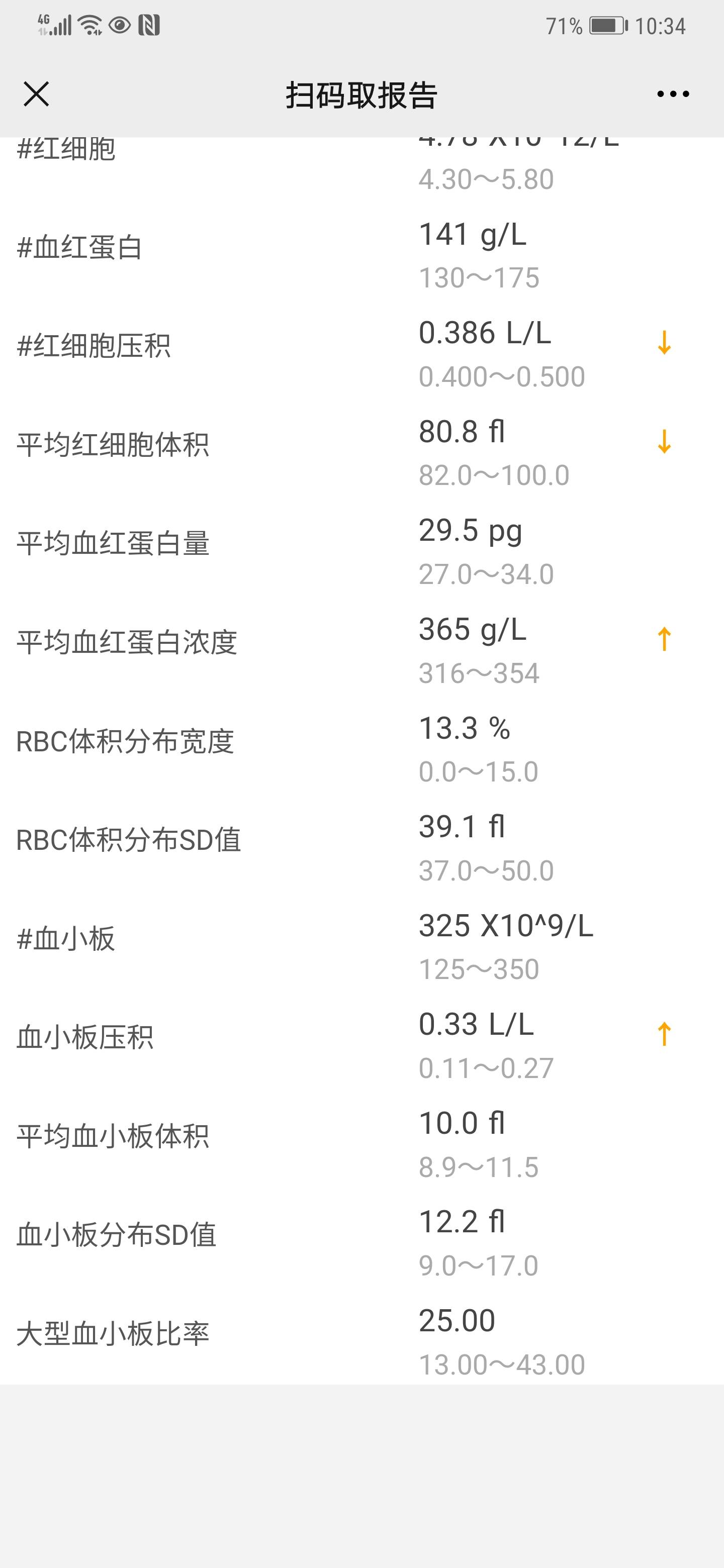724x1568 pixels.
Task: Tap the up arrow next to 血小板压积
Action: coord(665,1035)
